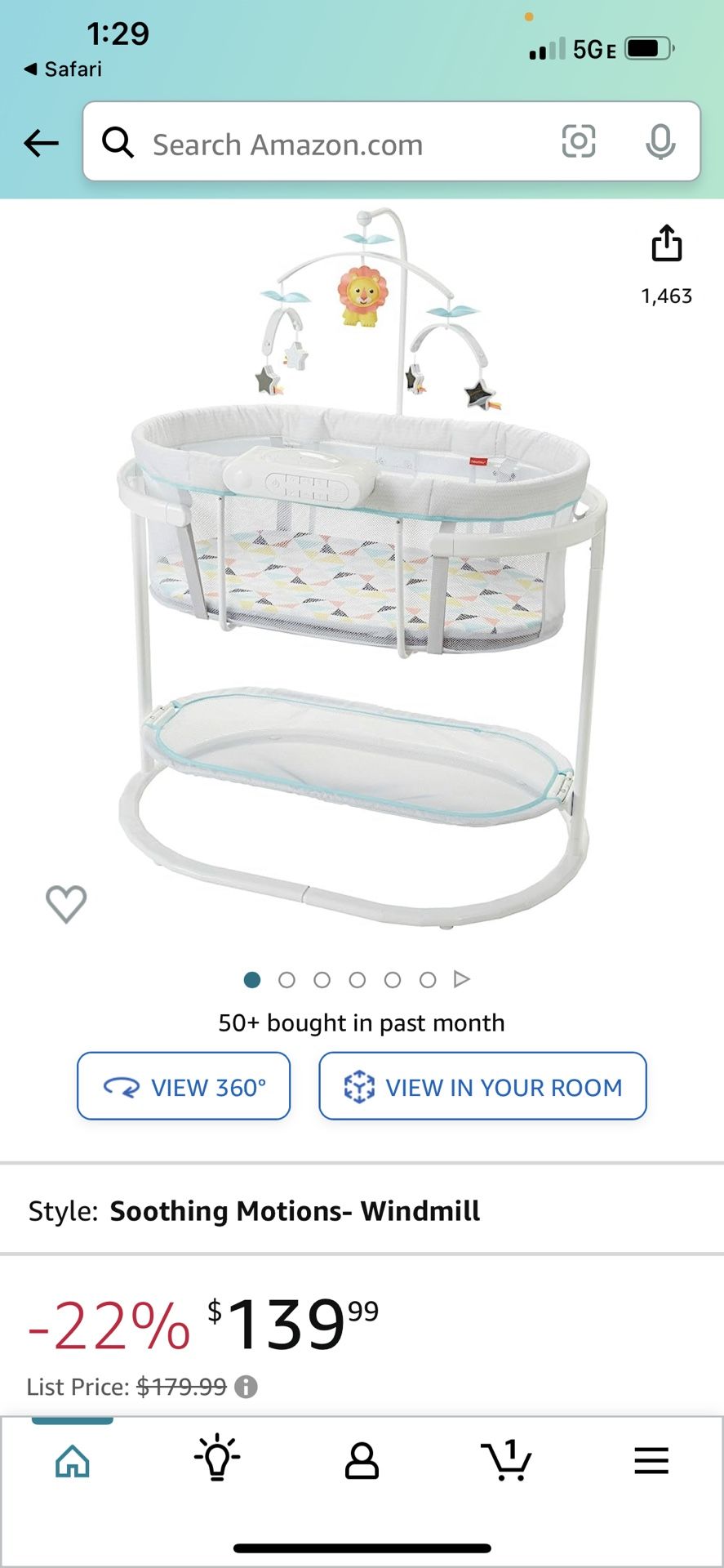724x1568 pixels.
Task: Switch to the Home tab
Action: (73, 1461)
